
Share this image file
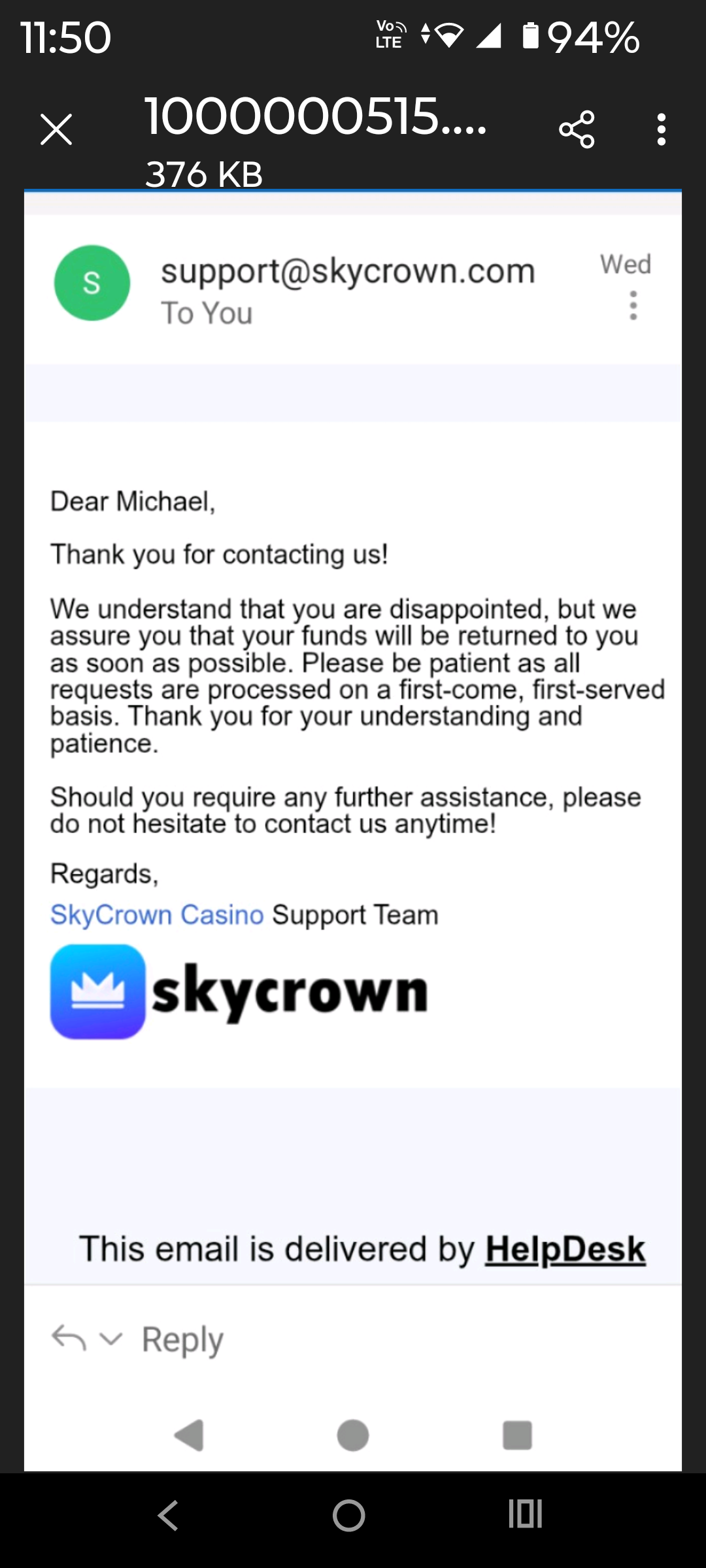pos(577,129)
